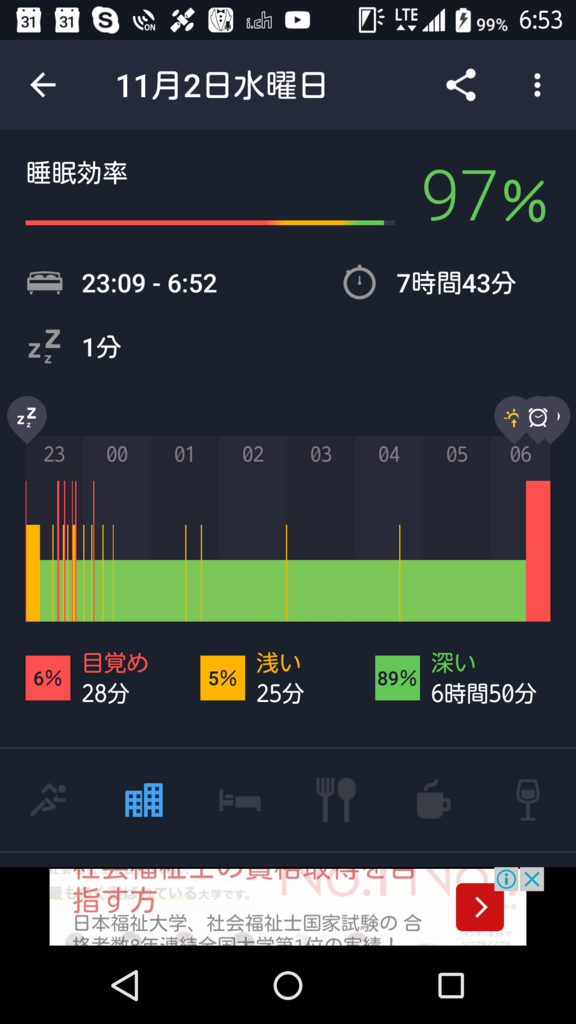The image size is (576, 1024).
Task: Toggle the blue office building tag
Action: click(144, 800)
